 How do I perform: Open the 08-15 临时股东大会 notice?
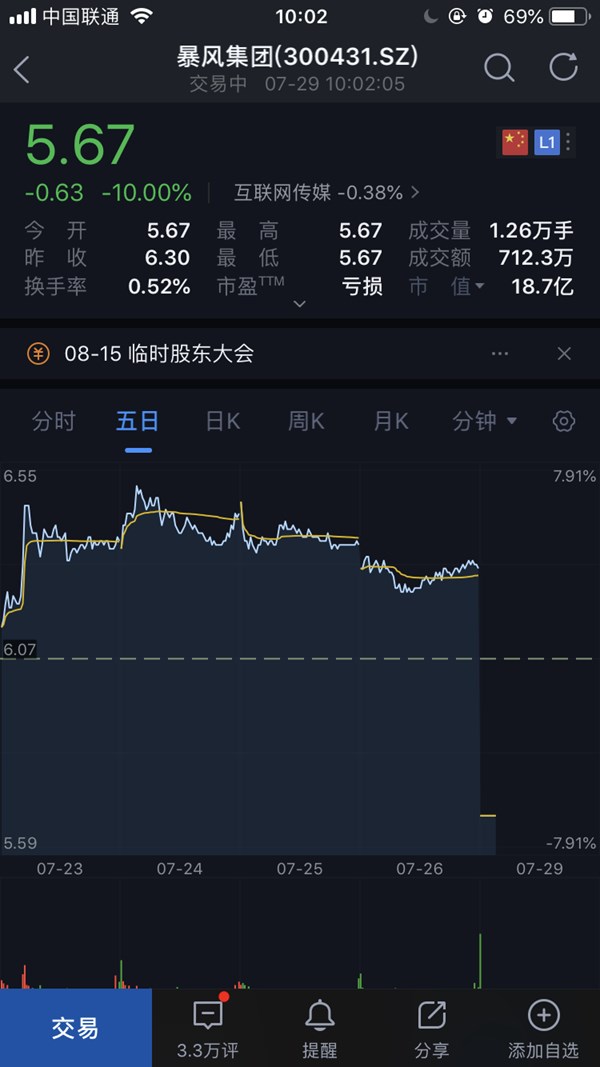(160, 353)
